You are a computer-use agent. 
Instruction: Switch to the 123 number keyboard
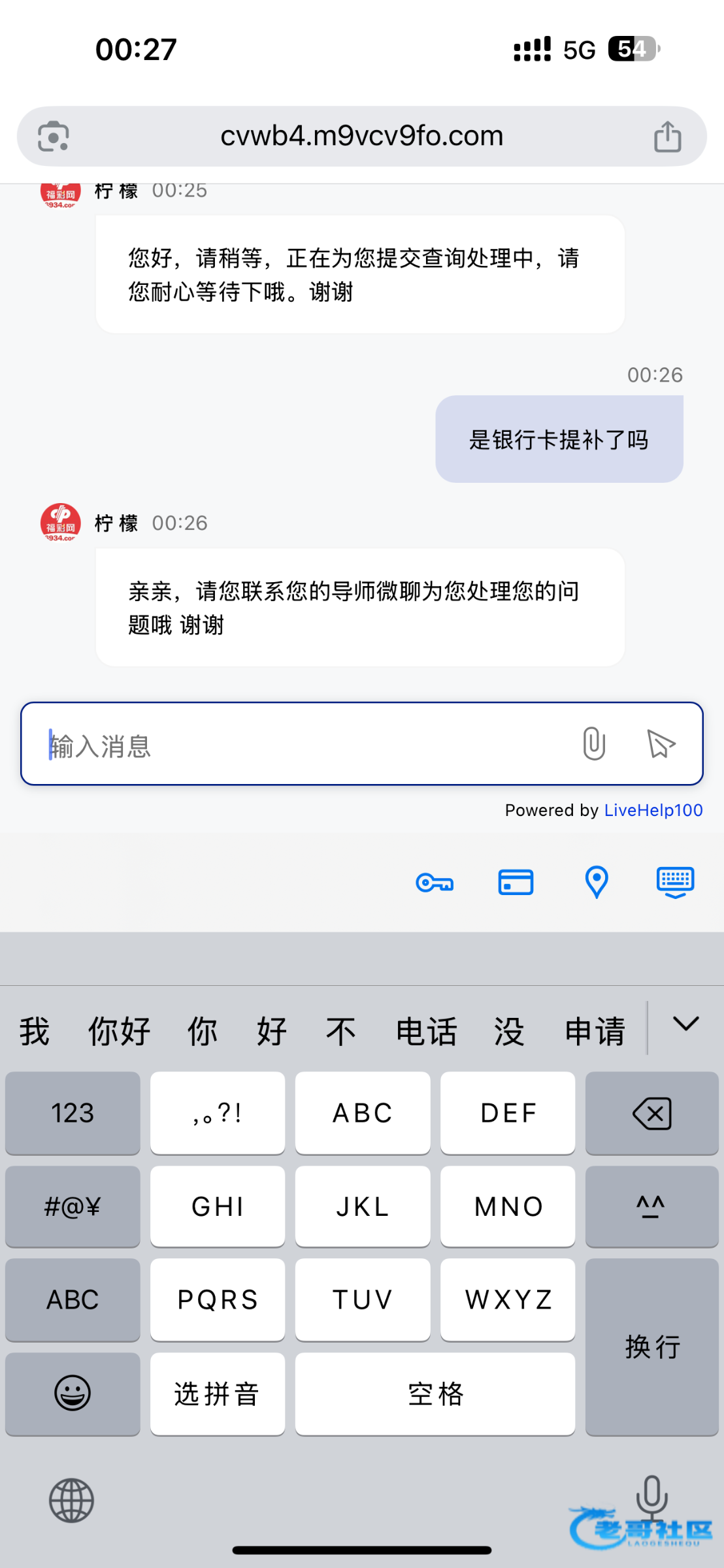coord(73,1113)
